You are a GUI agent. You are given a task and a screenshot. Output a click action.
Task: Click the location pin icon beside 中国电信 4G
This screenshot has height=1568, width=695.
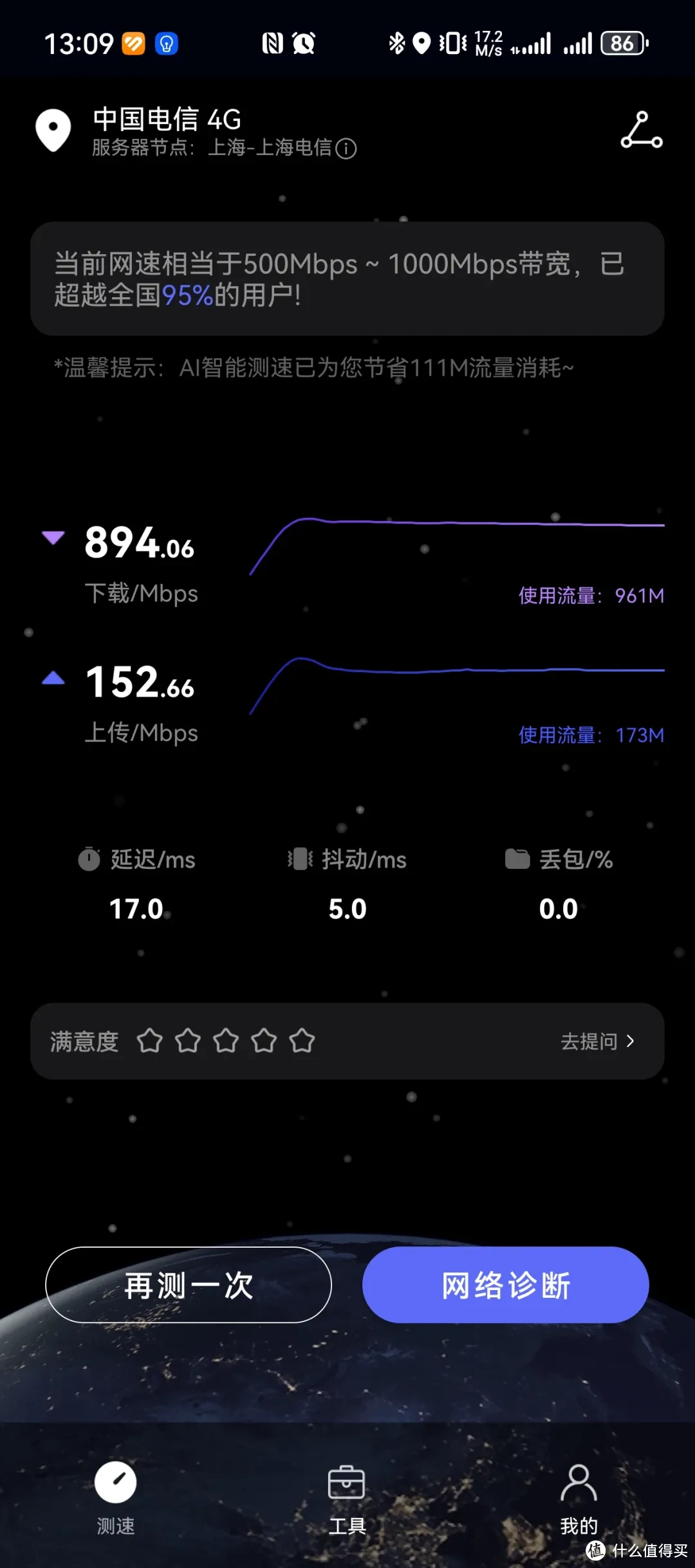coord(53,129)
